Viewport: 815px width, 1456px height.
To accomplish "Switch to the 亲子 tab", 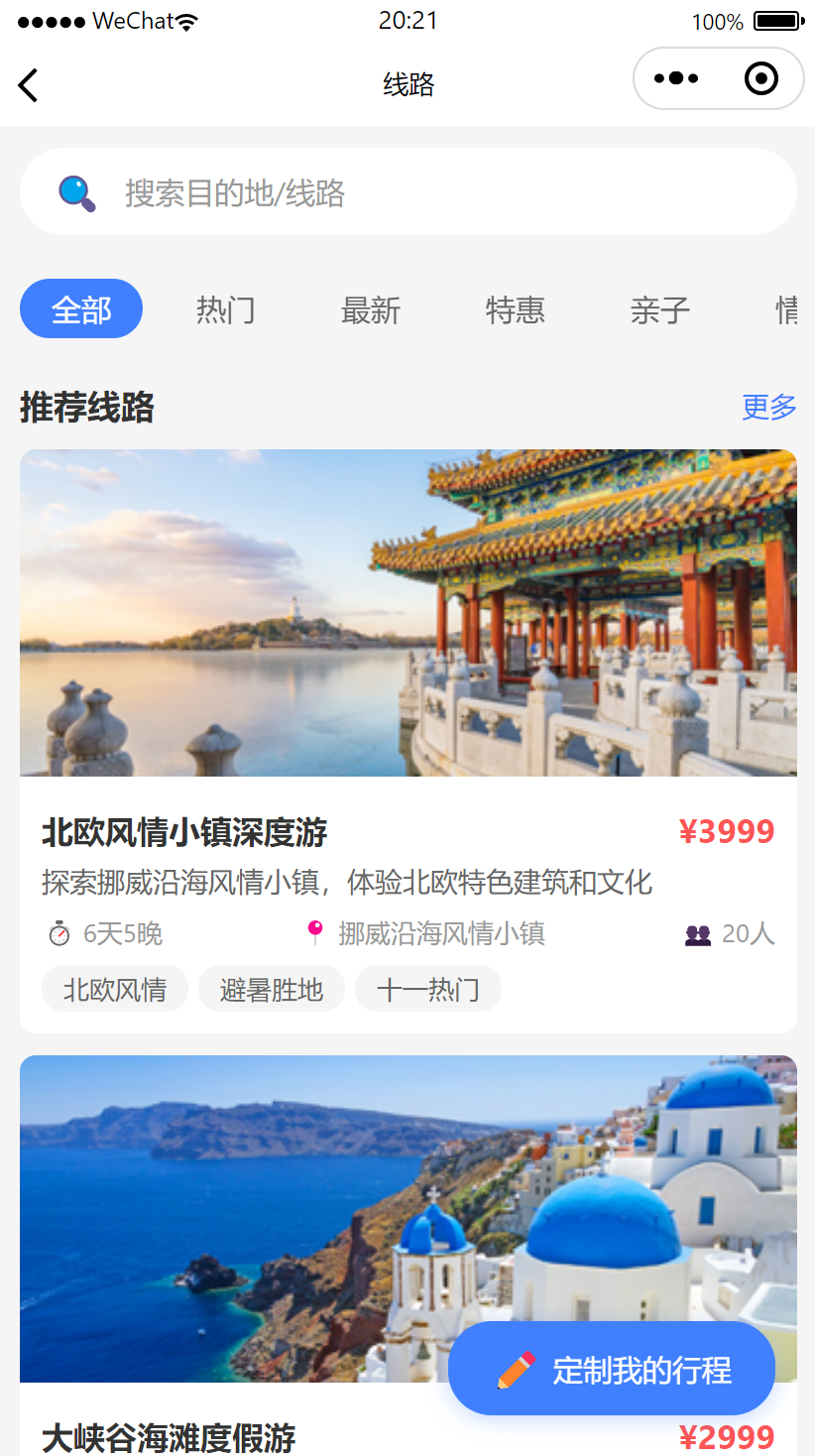I will [x=660, y=310].
